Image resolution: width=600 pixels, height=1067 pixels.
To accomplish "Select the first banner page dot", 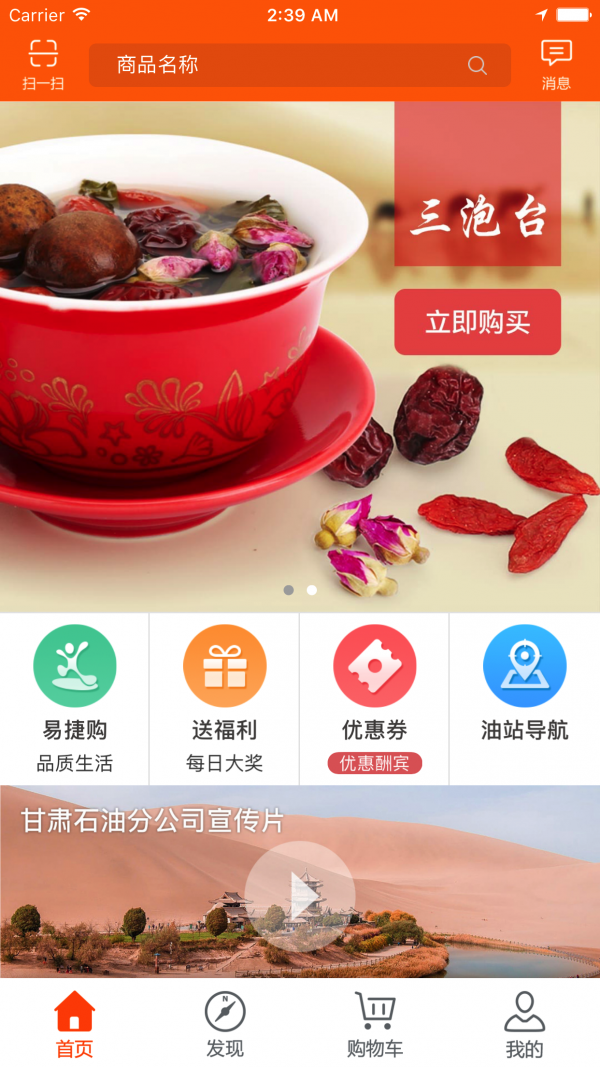I will point(289,590).
